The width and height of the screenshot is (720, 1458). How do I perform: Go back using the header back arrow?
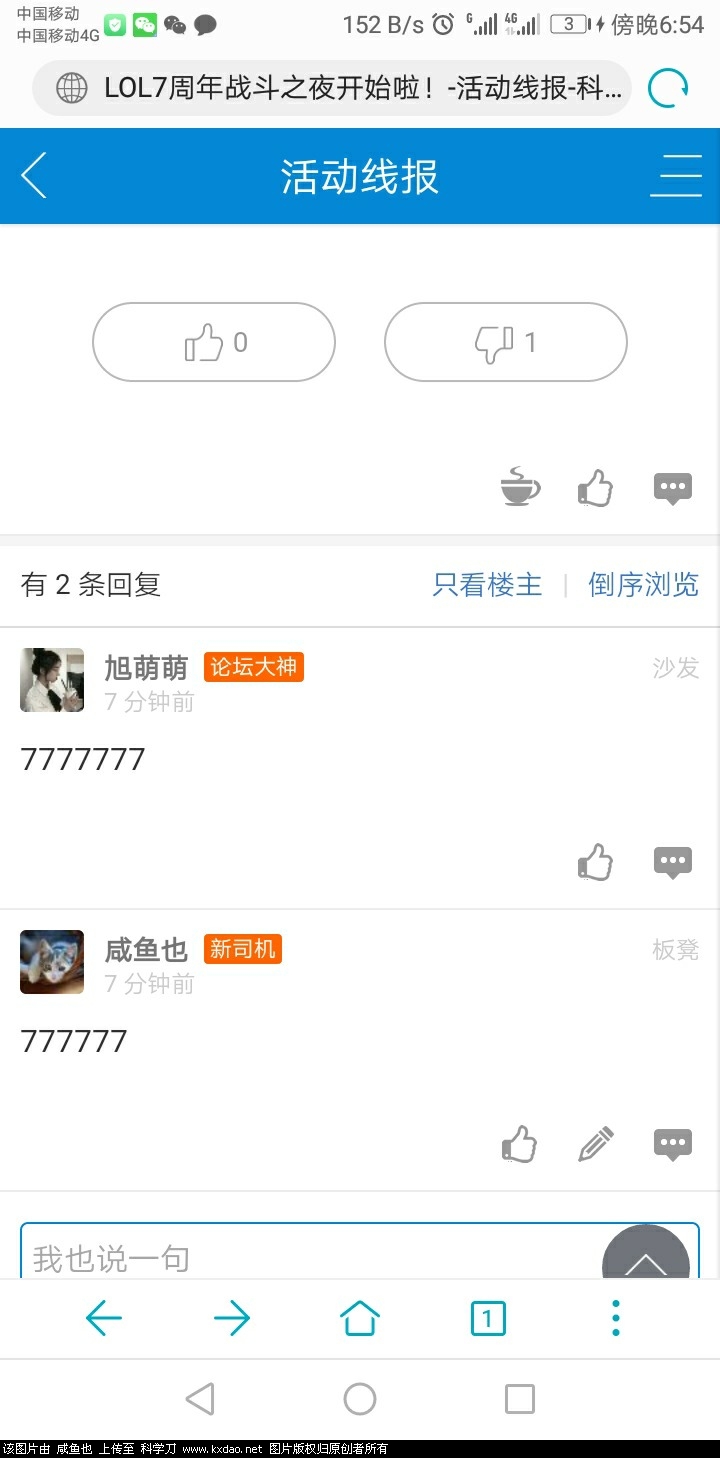[x=33, y=175]
